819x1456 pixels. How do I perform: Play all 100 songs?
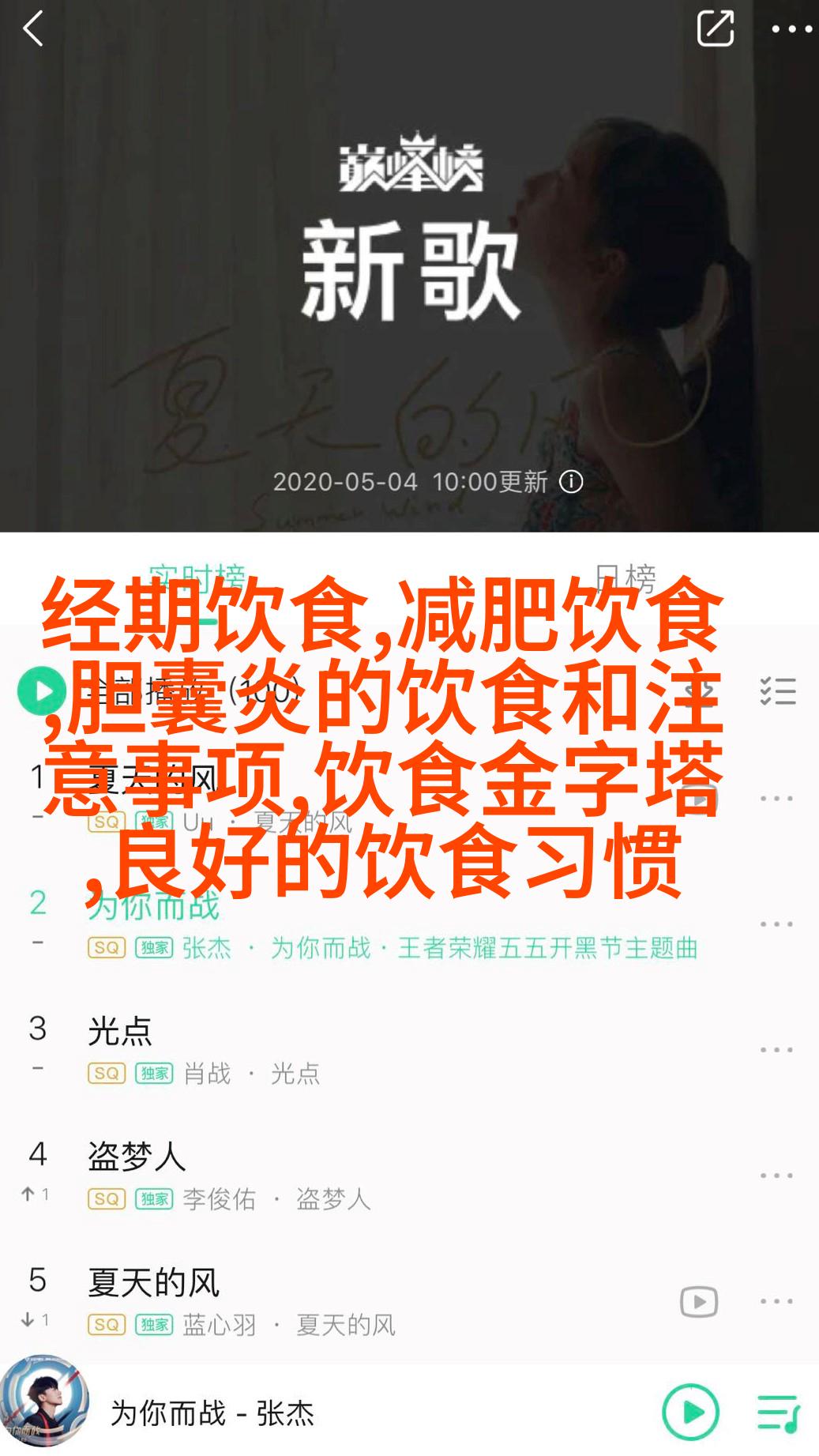[41, 691]
